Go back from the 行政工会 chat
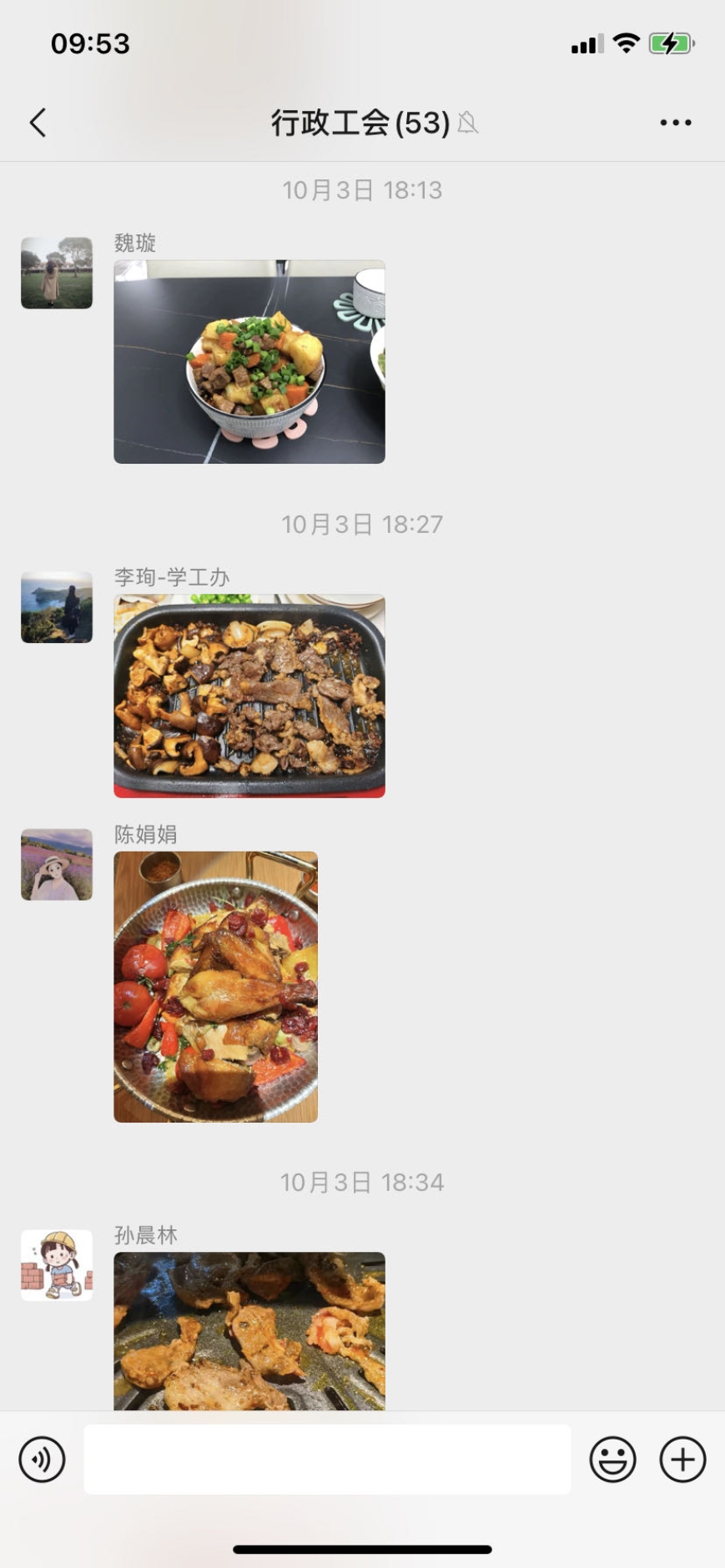Image resolution: width=725 pixels, height=1568 pixels. point(38,123)
